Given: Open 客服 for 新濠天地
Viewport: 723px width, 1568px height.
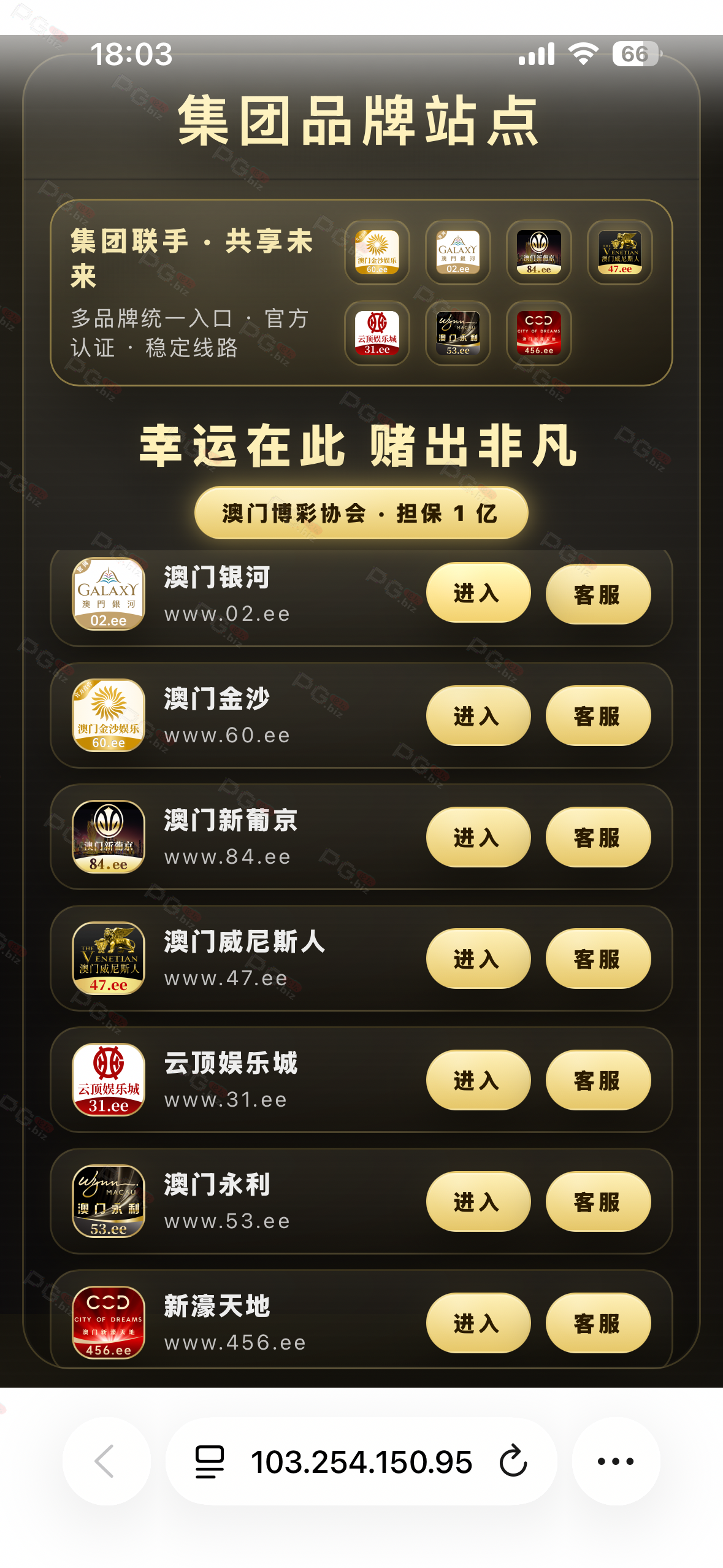Looking at the screenshot, I should coord(597,1323).
